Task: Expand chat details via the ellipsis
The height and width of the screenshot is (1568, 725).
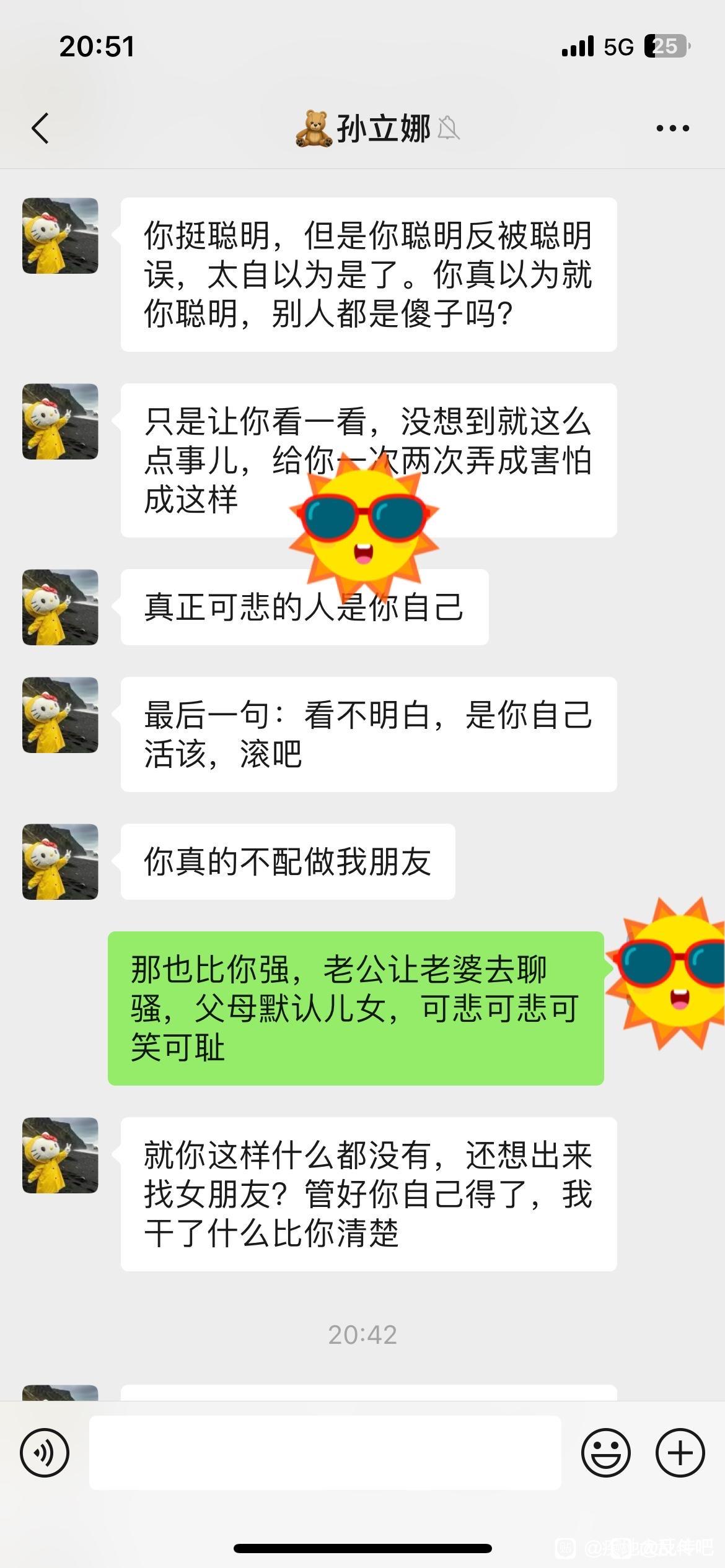Action: tap(672, 128)
